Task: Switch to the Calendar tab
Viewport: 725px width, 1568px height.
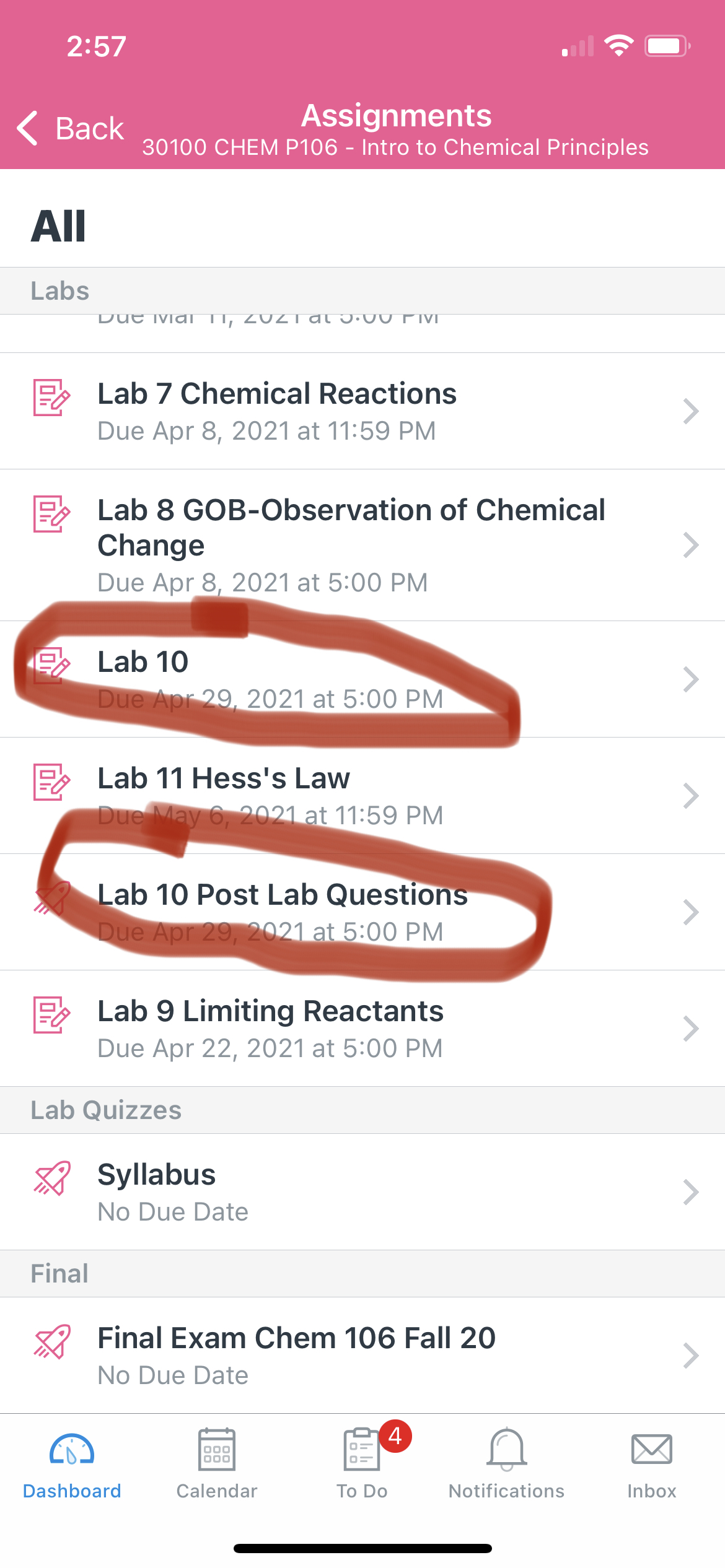Action: (x=217, y=1464)
